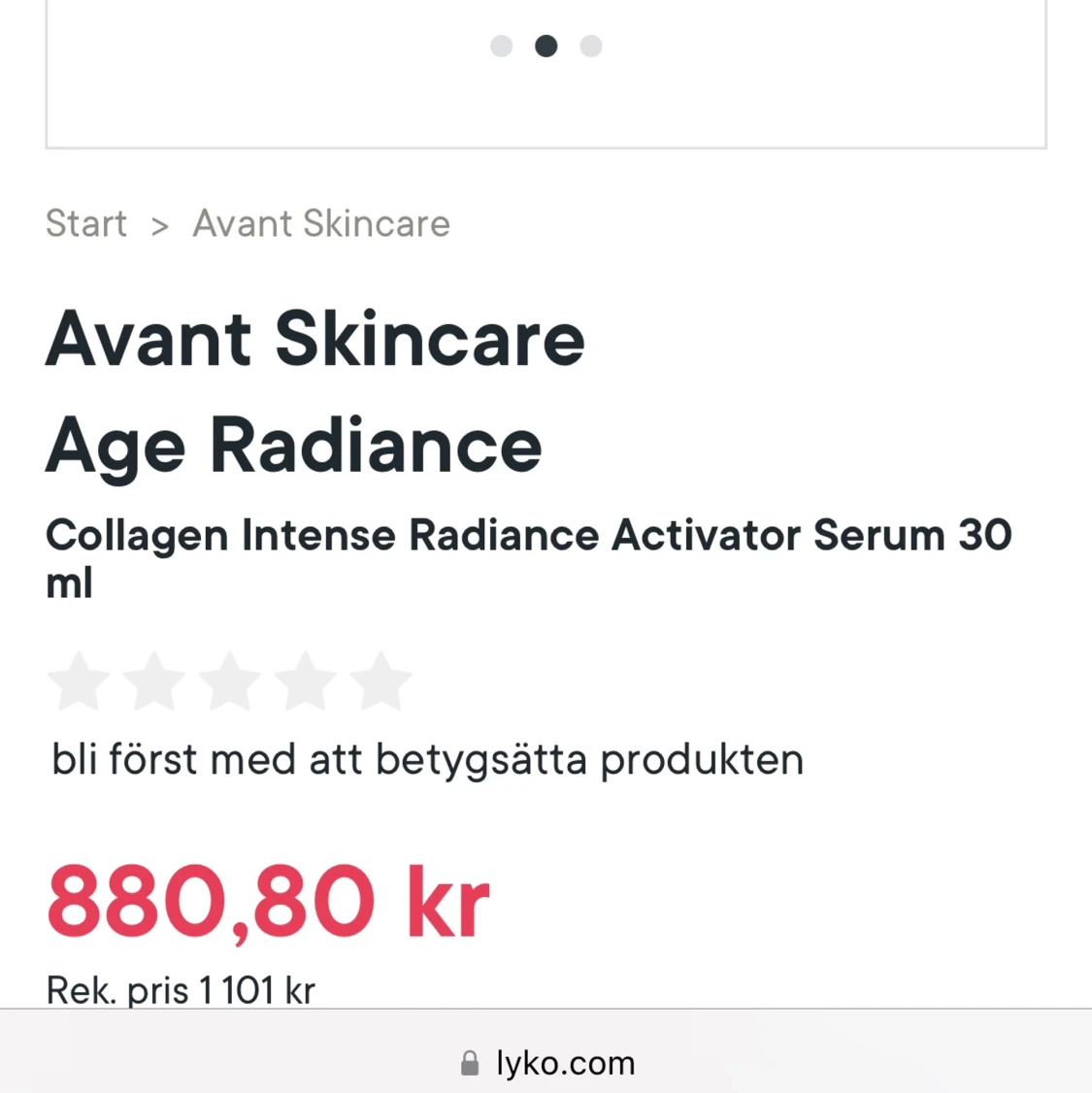
Task: Select the middle star to rate three stars
Action: pos(229,681)
